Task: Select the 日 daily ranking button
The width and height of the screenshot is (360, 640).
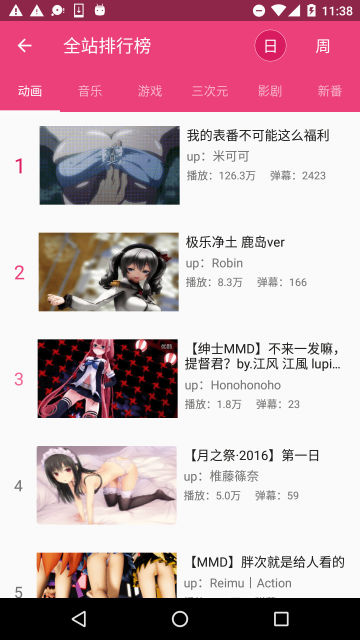Action: click(x=270, y=46)
